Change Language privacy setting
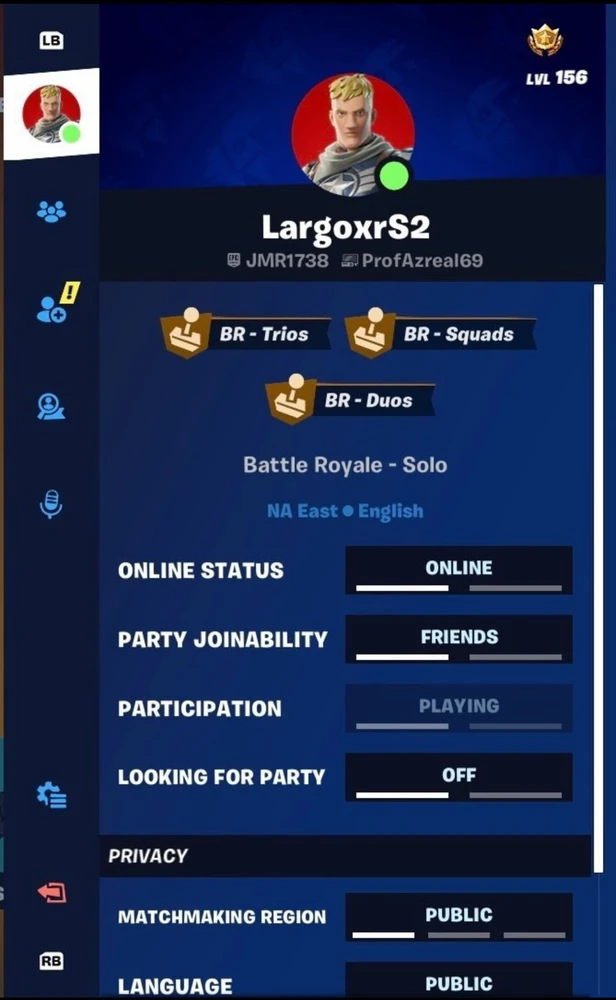 (x=459, y=984)
